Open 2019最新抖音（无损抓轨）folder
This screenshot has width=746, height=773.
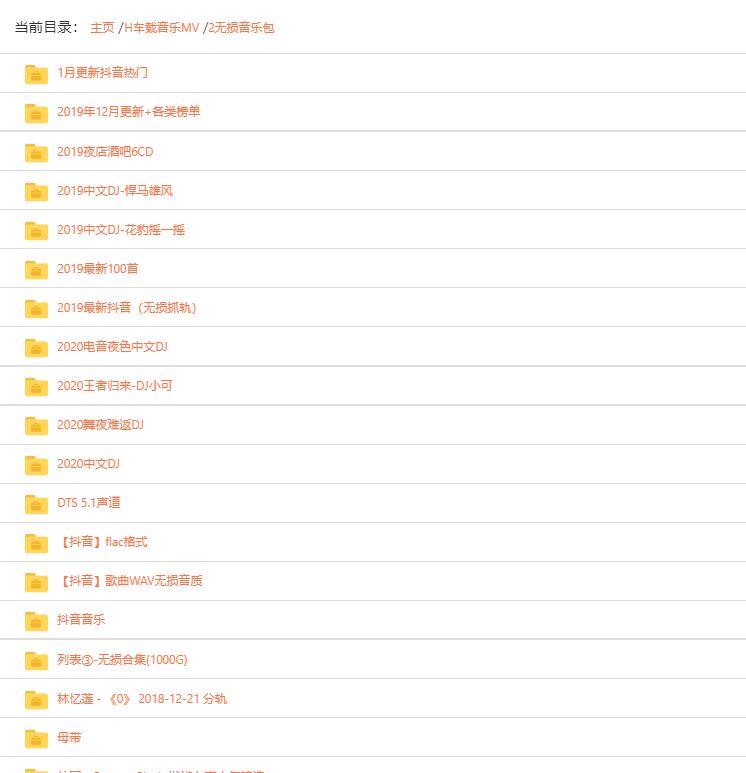point(127,308)
